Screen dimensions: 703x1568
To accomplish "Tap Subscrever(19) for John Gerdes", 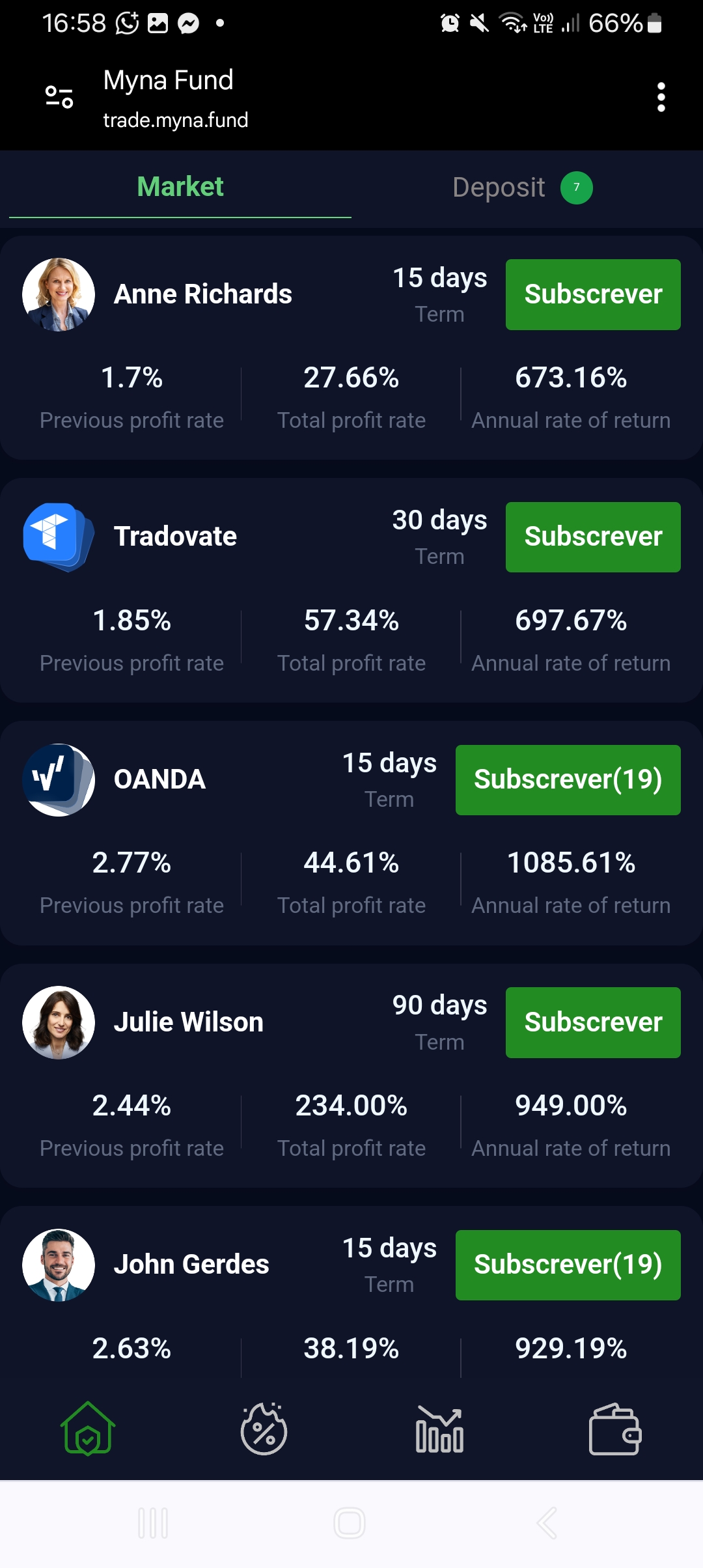I will [x=568, y=1265].
